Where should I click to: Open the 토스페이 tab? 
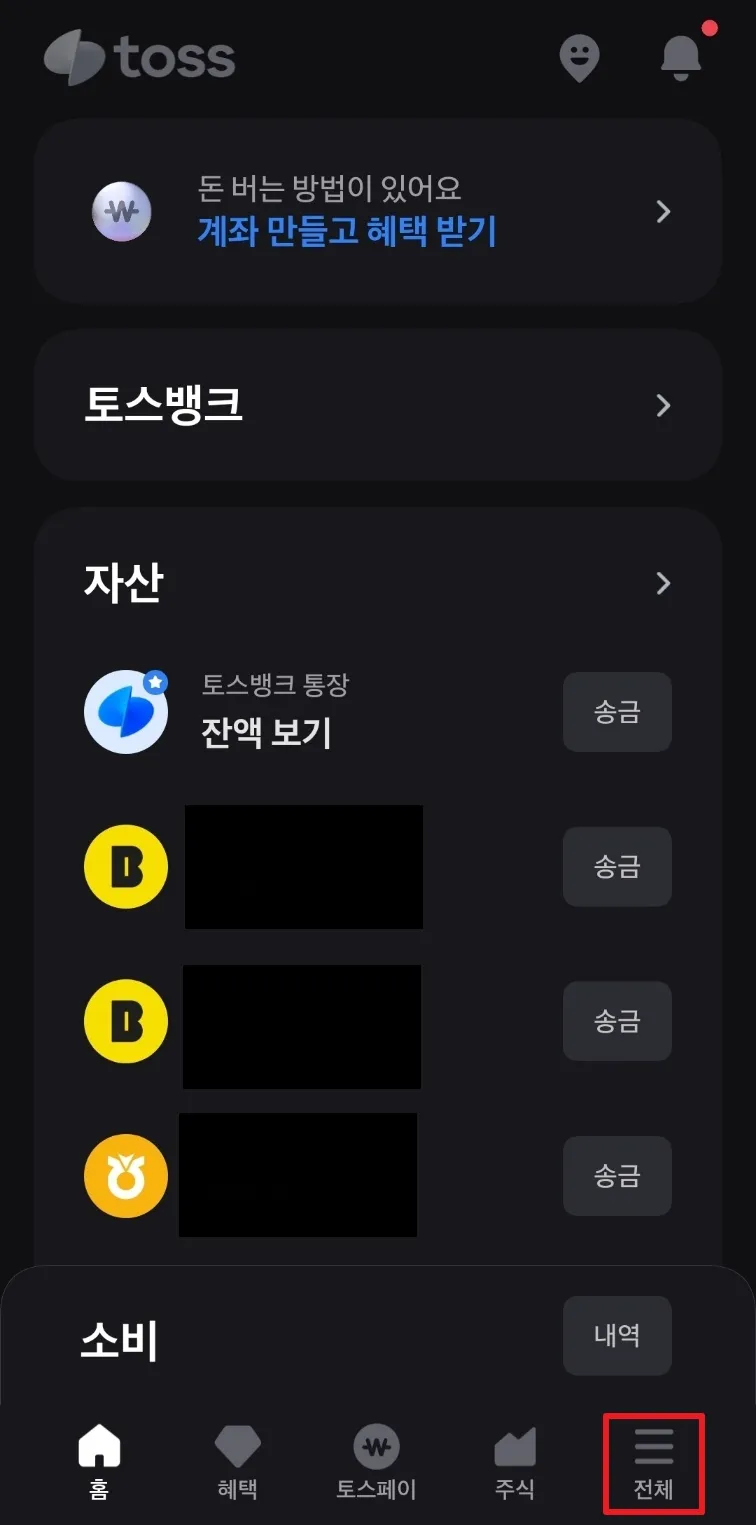pos(375,1462)
